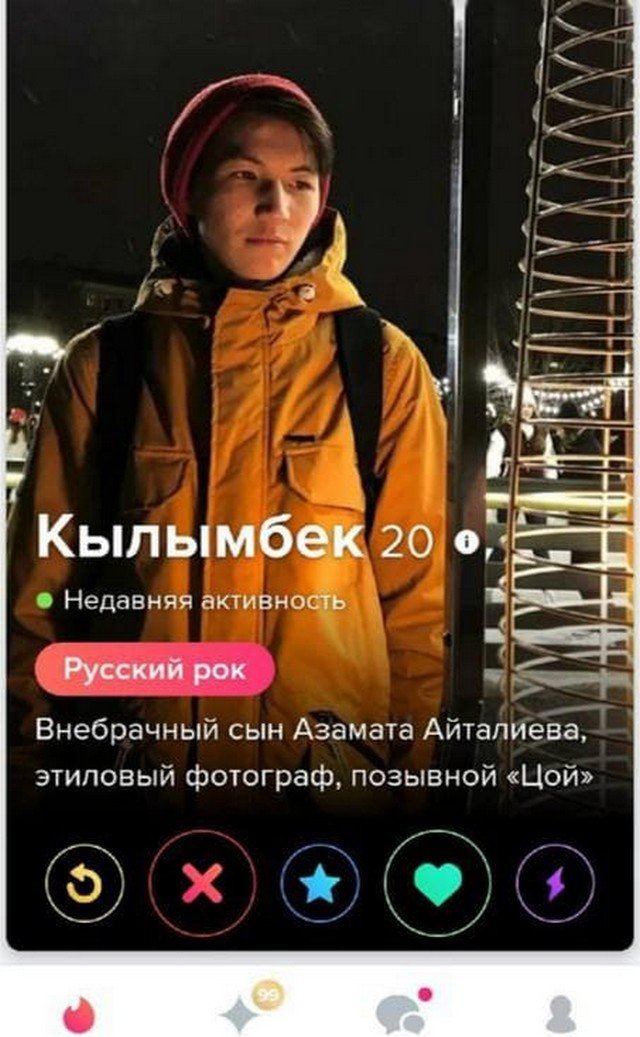This screenshot has height=1037, width=640.
Task: Tap the Русский рок interest chip
Action: tap(154, 669)
